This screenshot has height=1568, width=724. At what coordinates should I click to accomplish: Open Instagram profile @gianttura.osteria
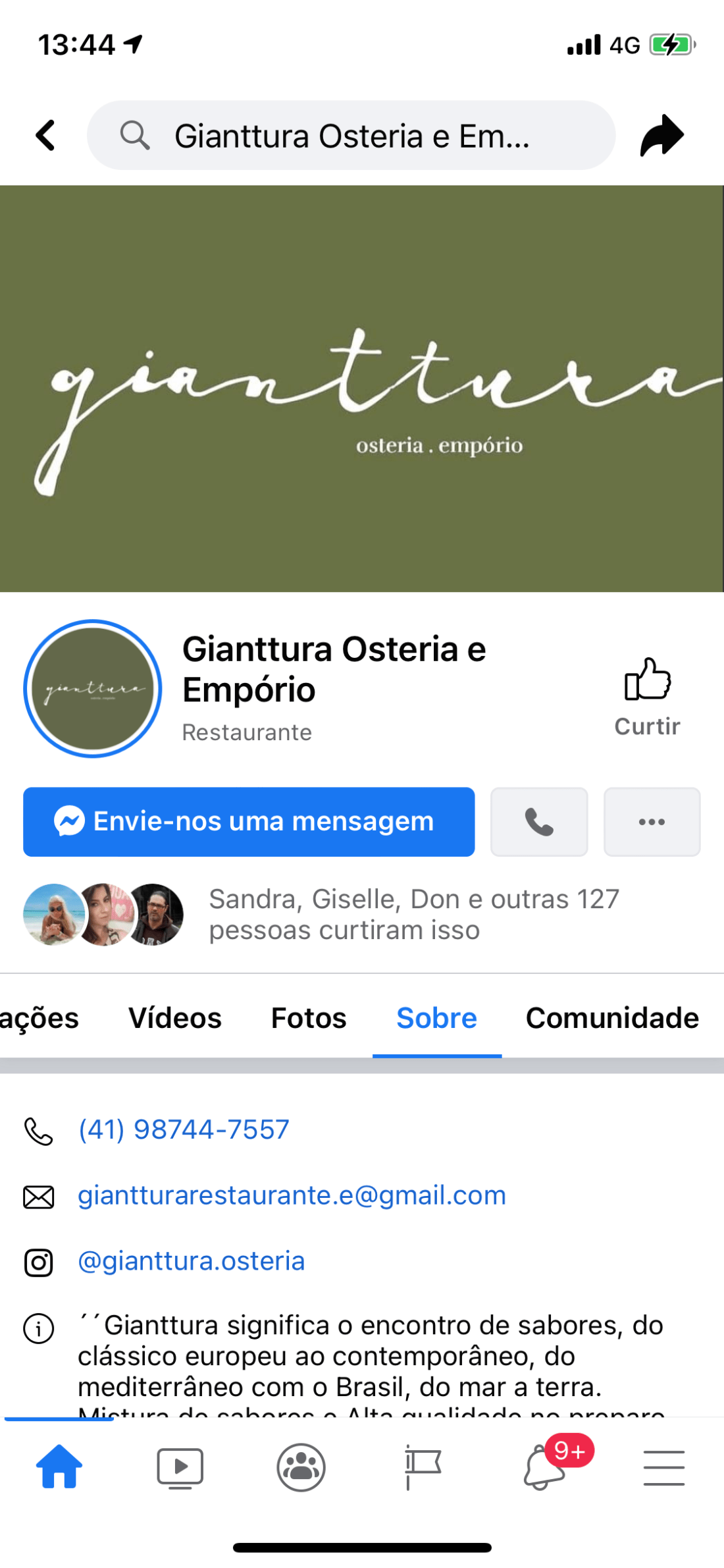[x=191, y=1261]
